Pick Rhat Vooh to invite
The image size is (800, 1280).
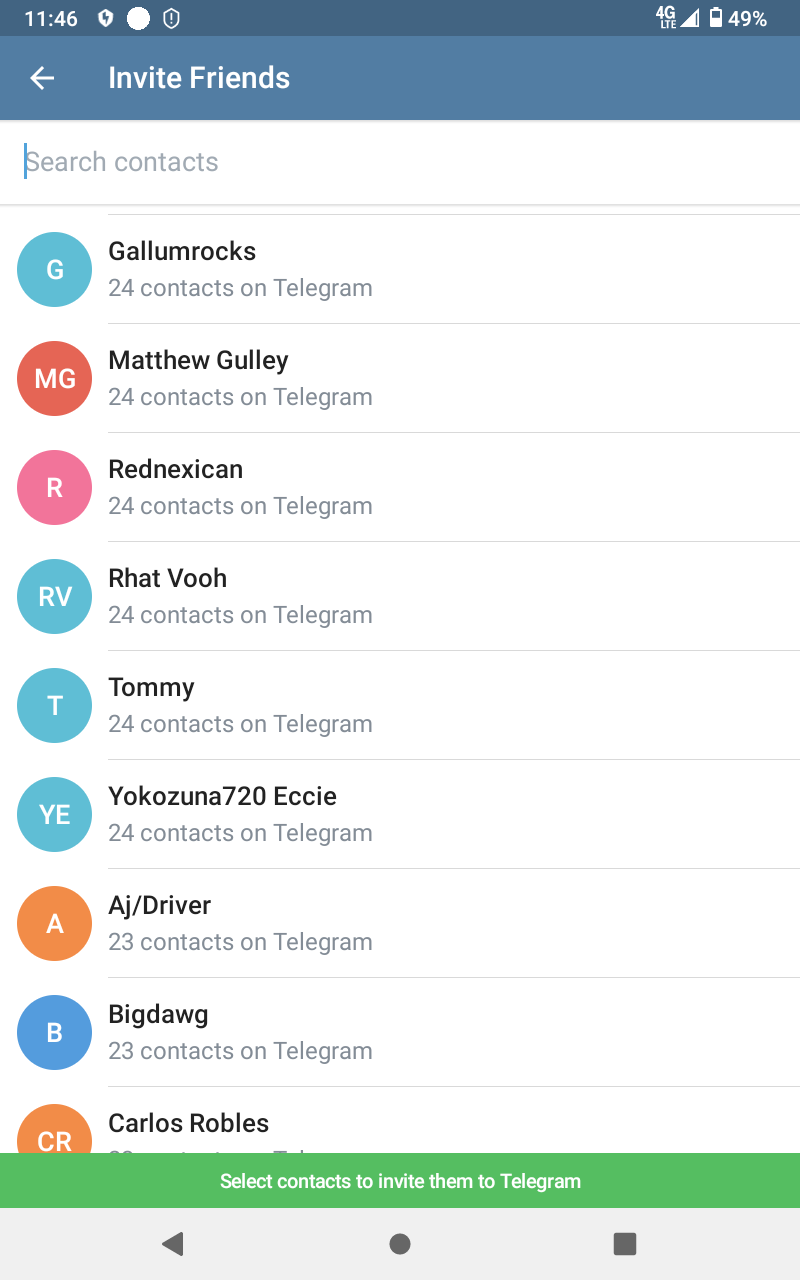(x=400, y=596)
